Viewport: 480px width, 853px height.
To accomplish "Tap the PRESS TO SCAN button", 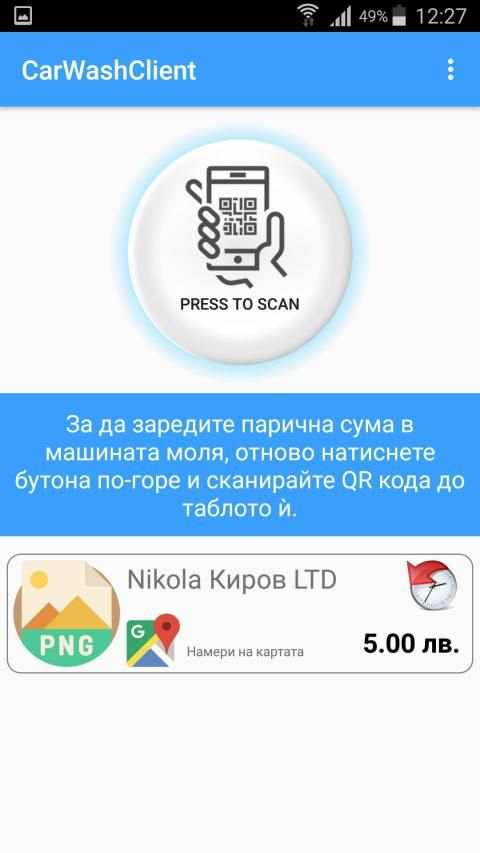I will tap(240, 251).
